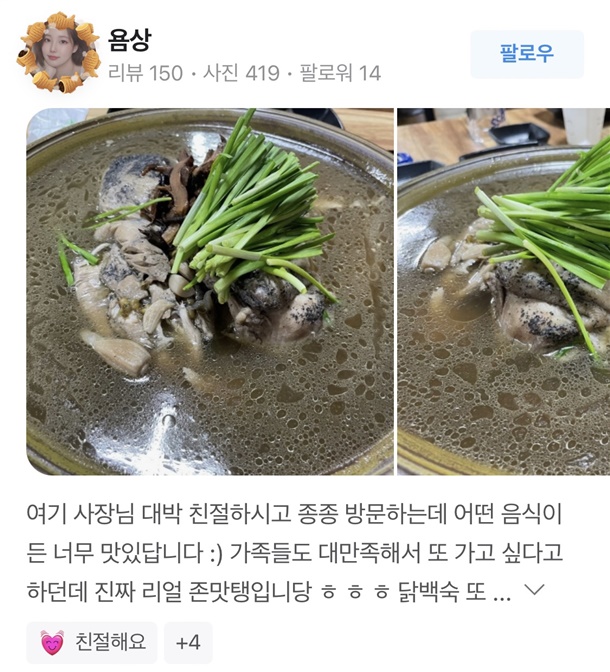Open the first chicken soup photo
The image size is (610, 672).
click(210, 291)
